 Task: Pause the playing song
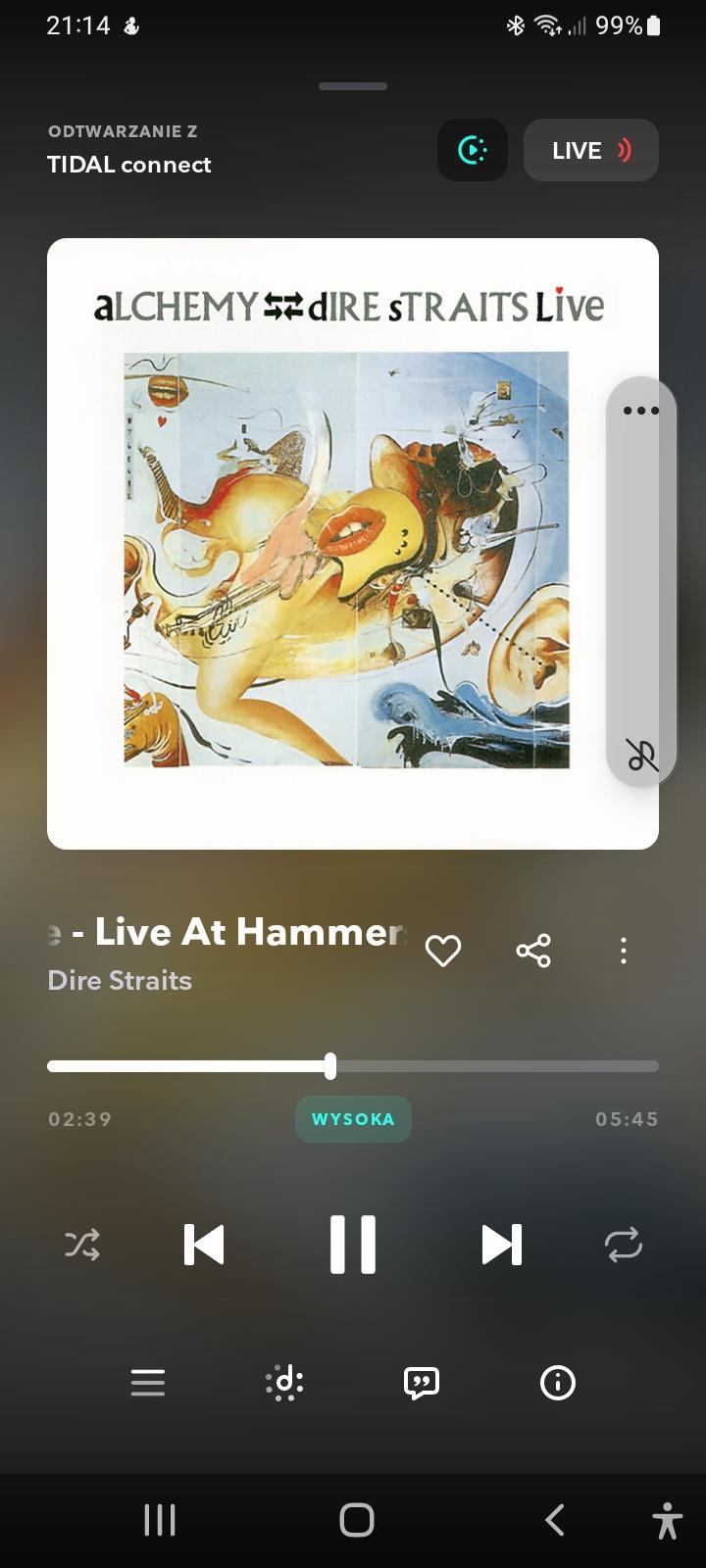point(353,1245)
